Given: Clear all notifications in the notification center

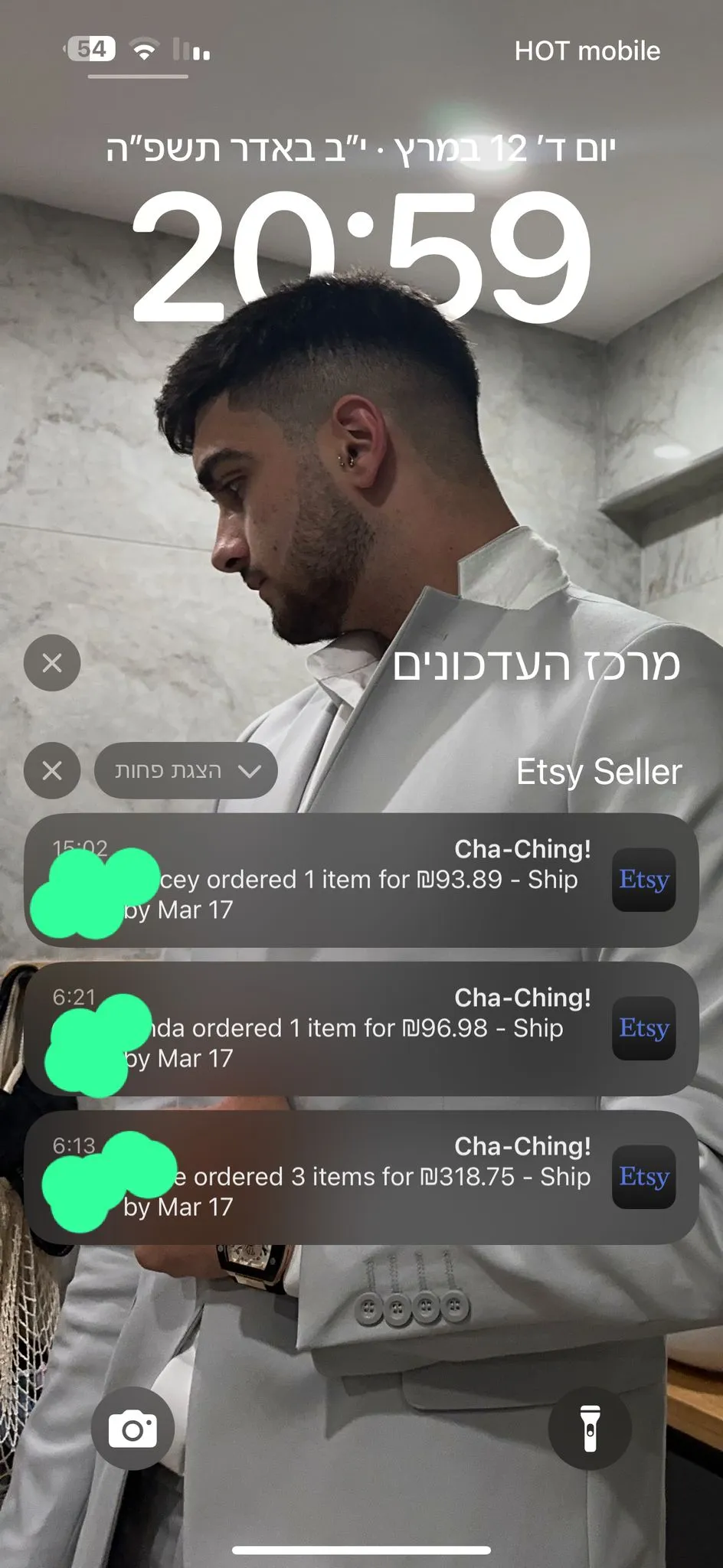Looking at the screenshot, I should [x=52, y=663].
